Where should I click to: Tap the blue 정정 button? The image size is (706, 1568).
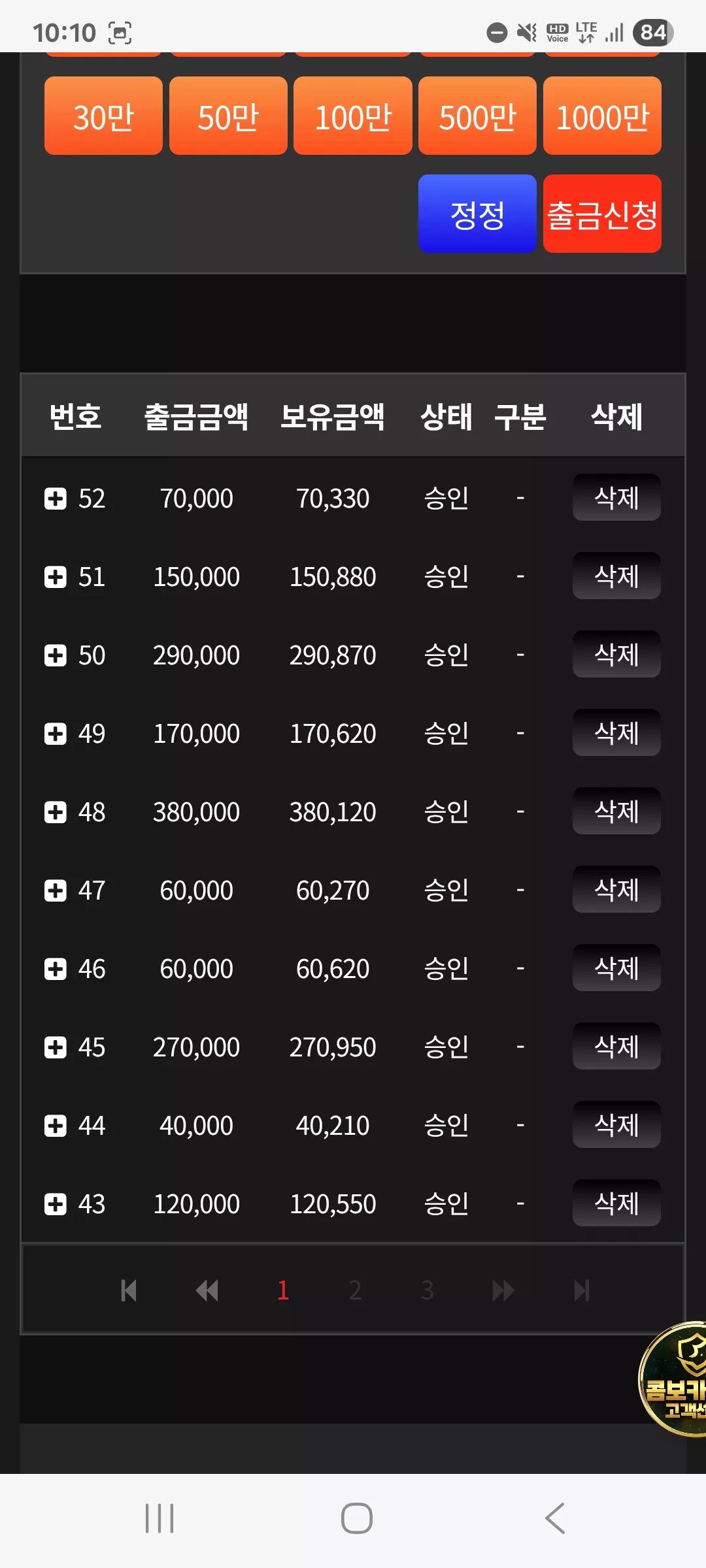click(x=477, y=214)
